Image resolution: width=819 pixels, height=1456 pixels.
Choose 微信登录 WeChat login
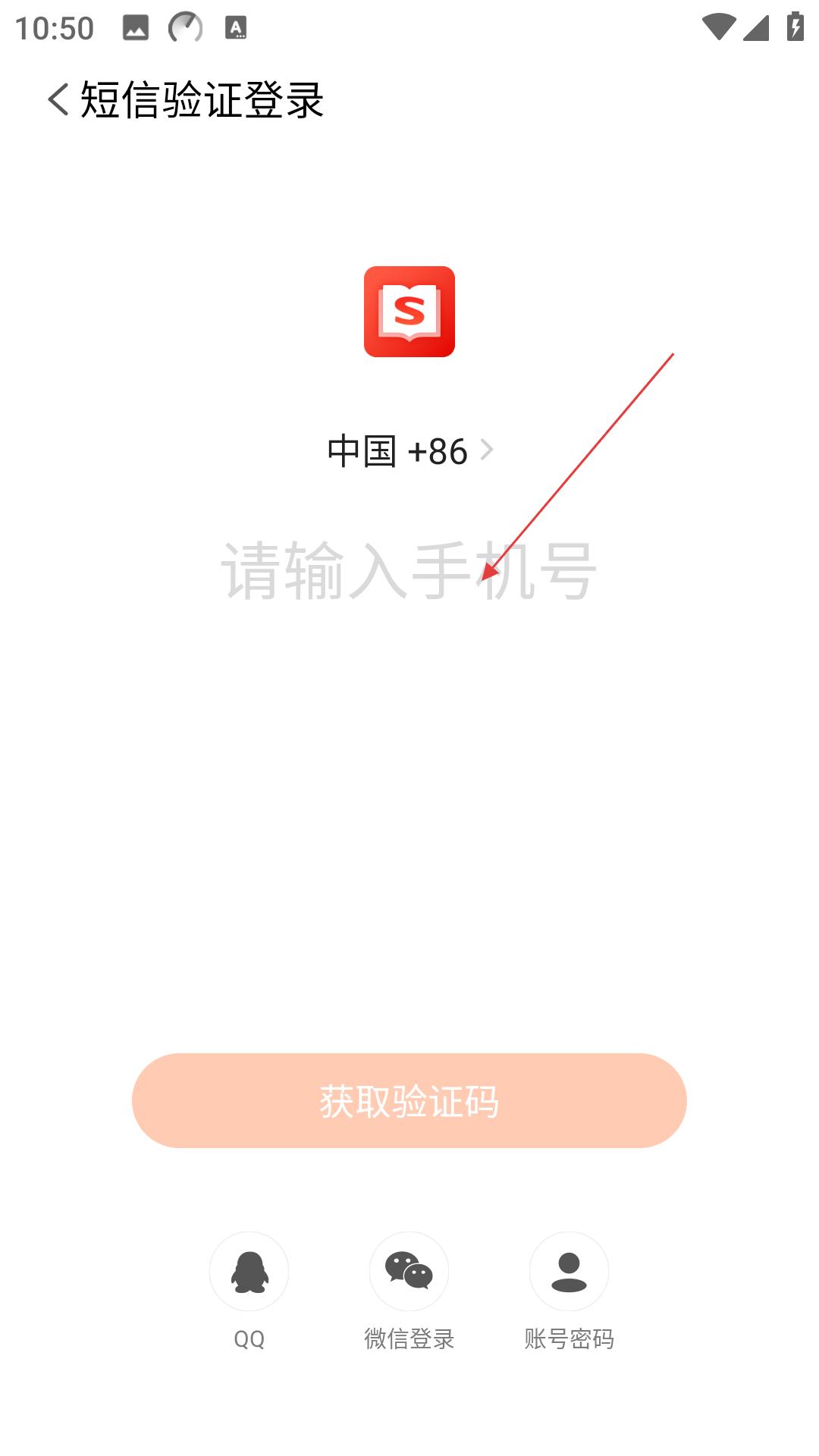click(x=409, y=1291)
